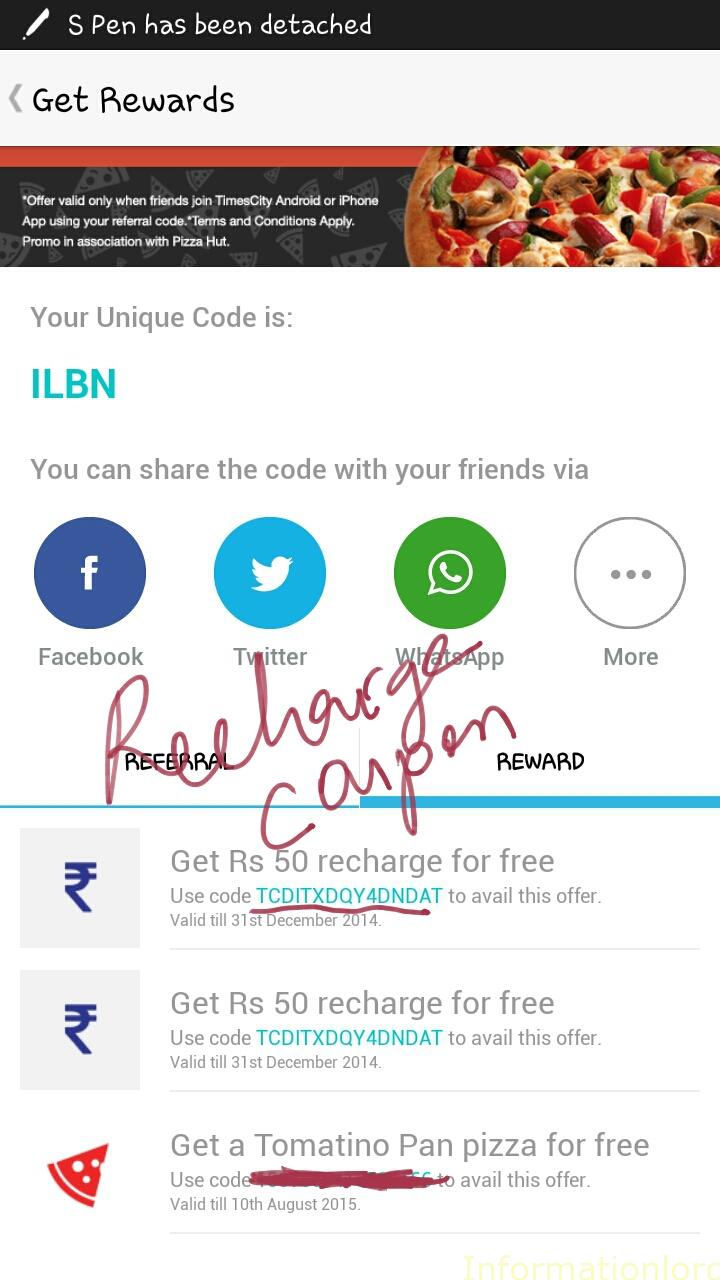Image resolution: width=720 pixels, height=1280 pixels.
Task: Switch to the Referral tab
Action: (178, 762)
